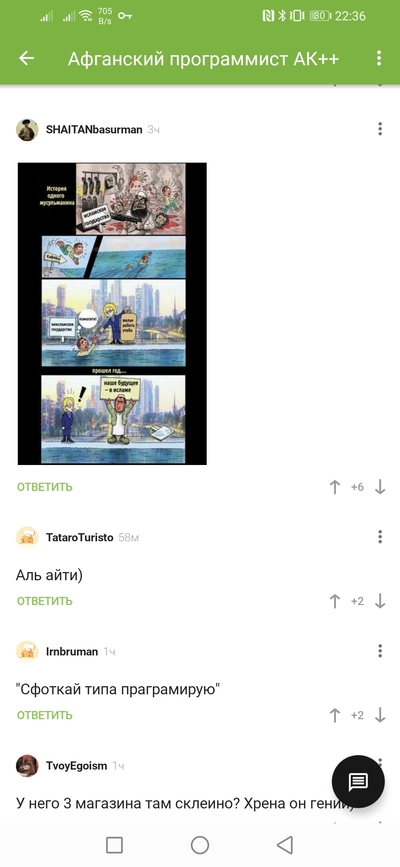Downvote SHAITANbasurman's comment

pyautogui.click(x=380, y=487)
